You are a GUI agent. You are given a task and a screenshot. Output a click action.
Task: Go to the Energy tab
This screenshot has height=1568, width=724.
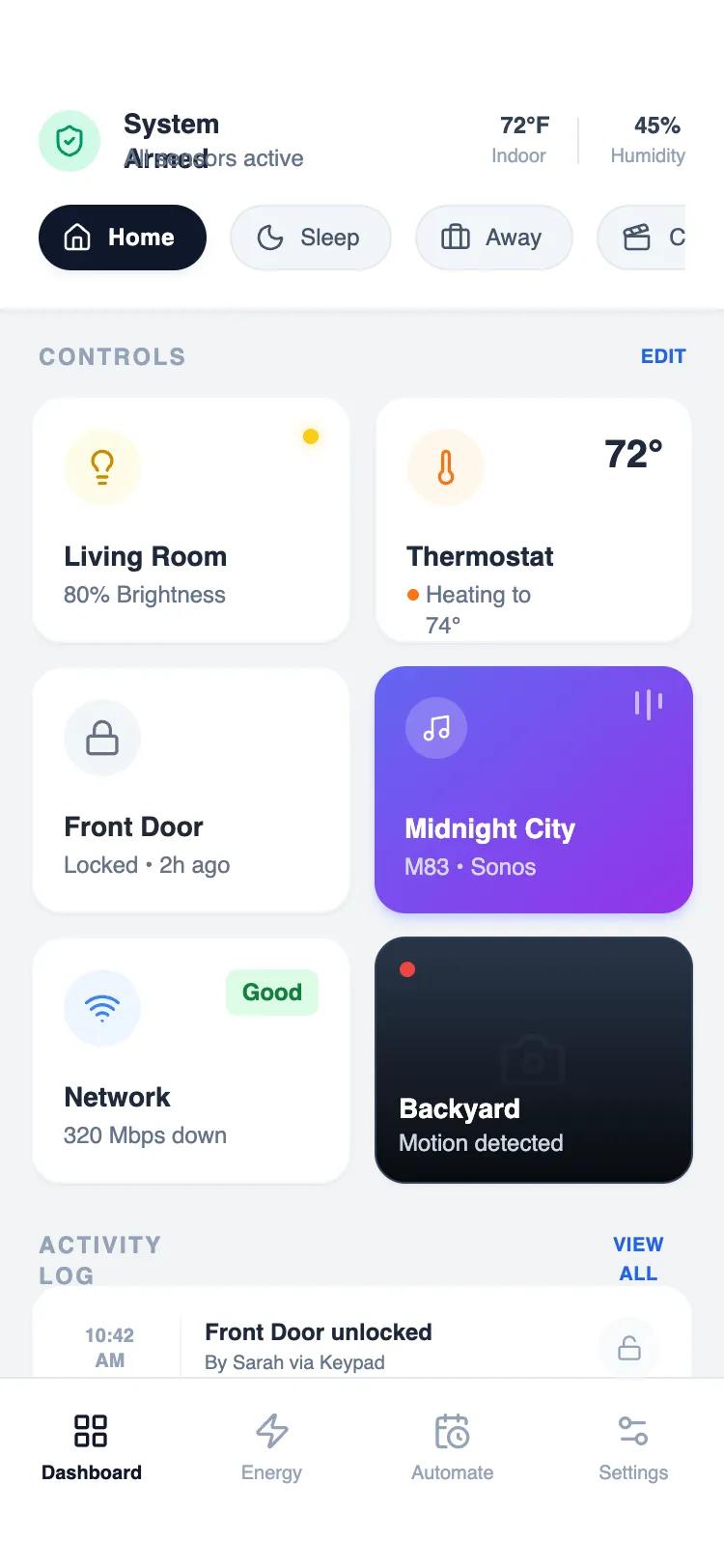click(271, 1445)
